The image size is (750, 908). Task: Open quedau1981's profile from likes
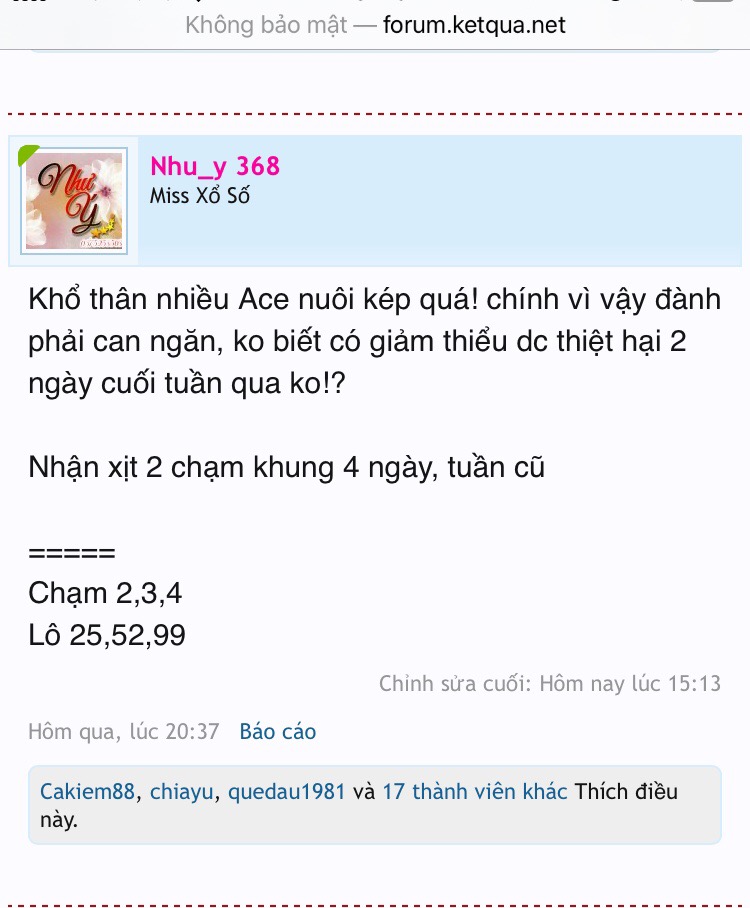286,792
